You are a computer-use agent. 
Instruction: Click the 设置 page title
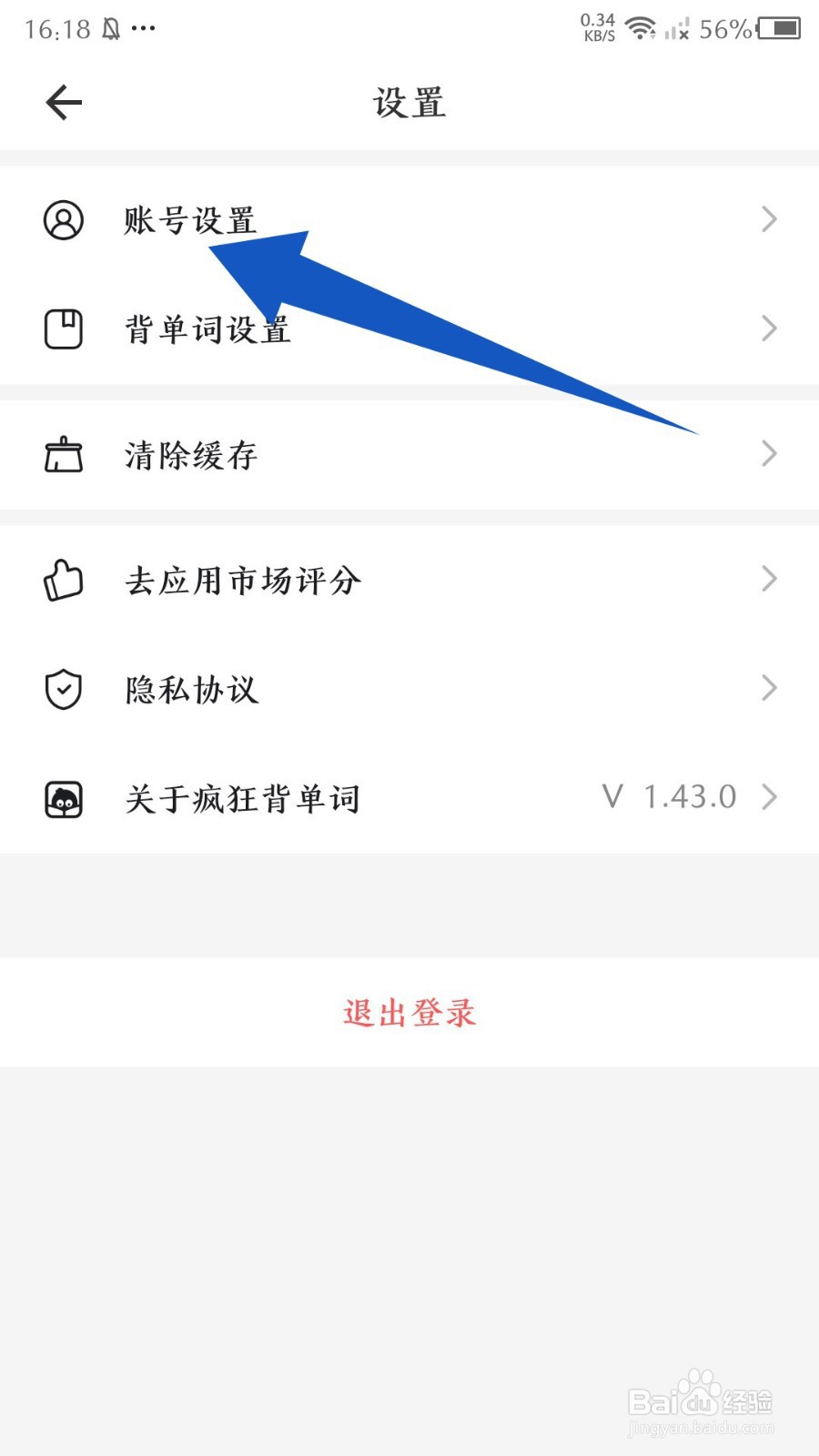[409, 103]
